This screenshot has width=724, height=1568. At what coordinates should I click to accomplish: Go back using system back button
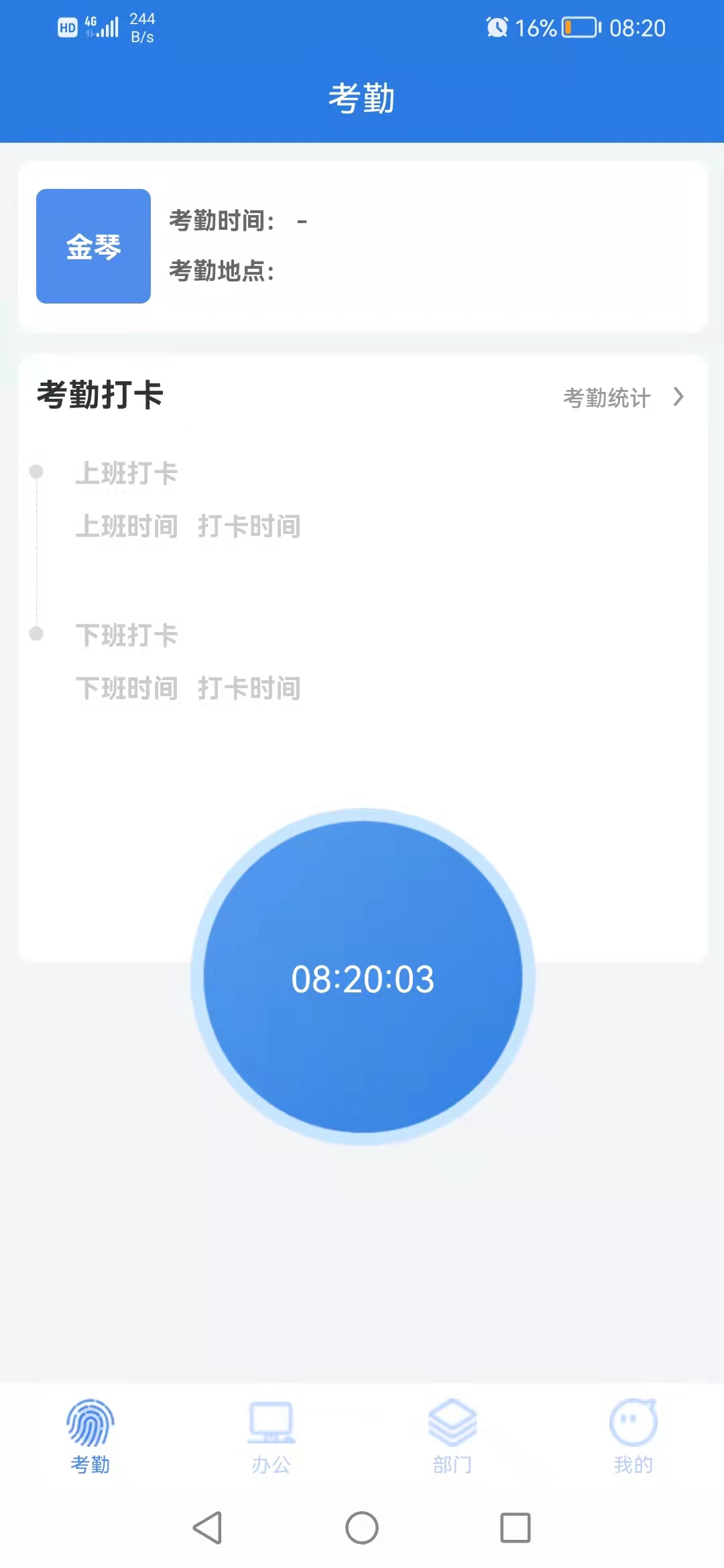(x=208, y=1528)
